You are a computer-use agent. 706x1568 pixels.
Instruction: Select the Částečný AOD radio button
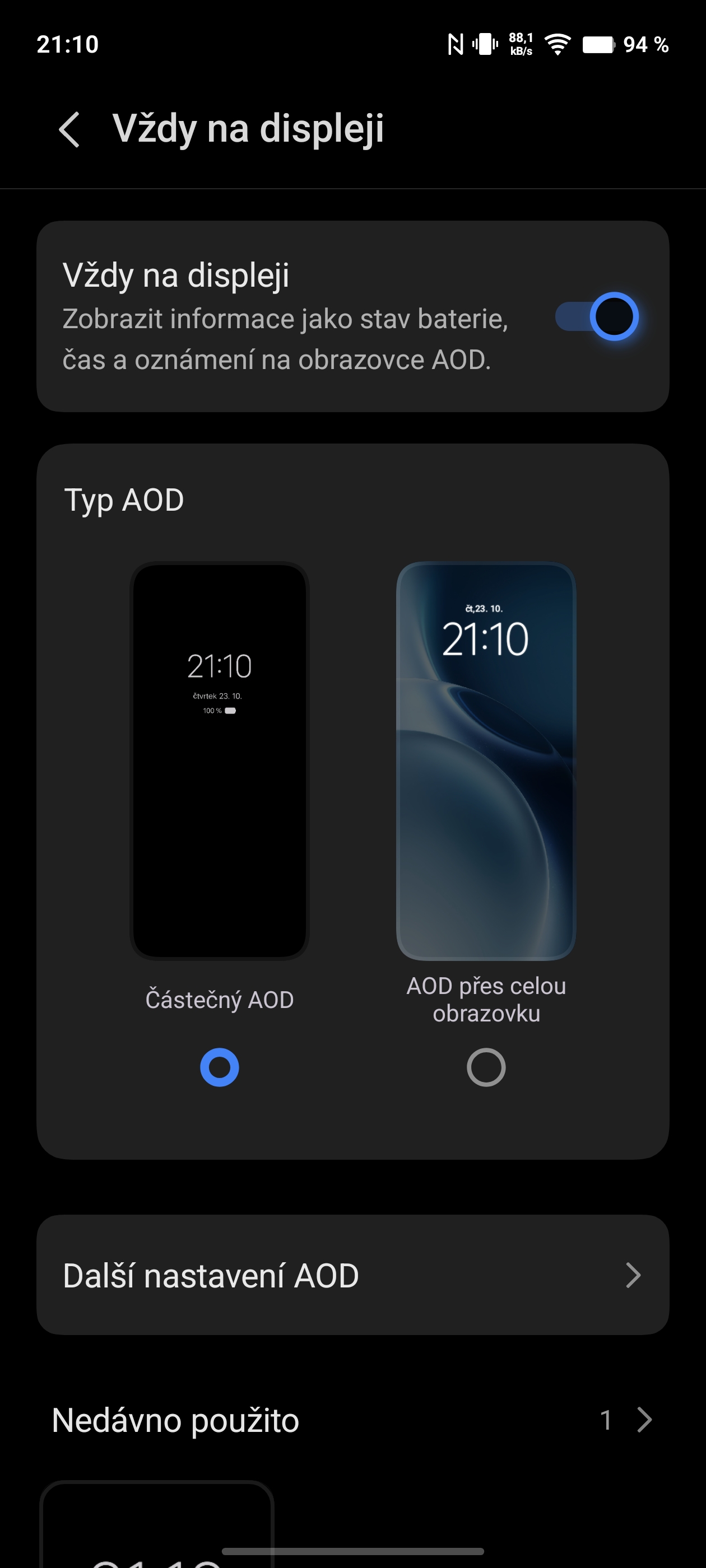219,1067
